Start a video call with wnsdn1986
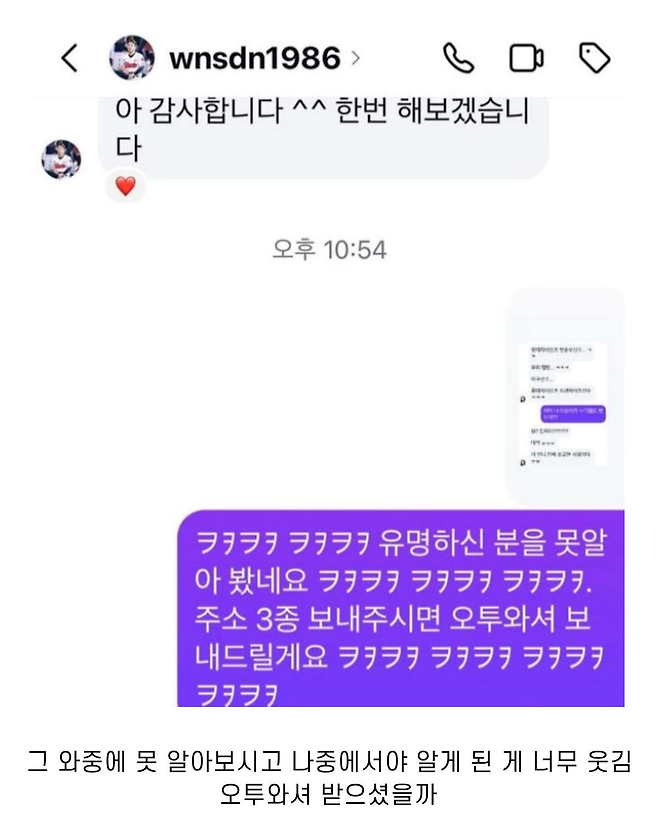 (x=526, y=59)
